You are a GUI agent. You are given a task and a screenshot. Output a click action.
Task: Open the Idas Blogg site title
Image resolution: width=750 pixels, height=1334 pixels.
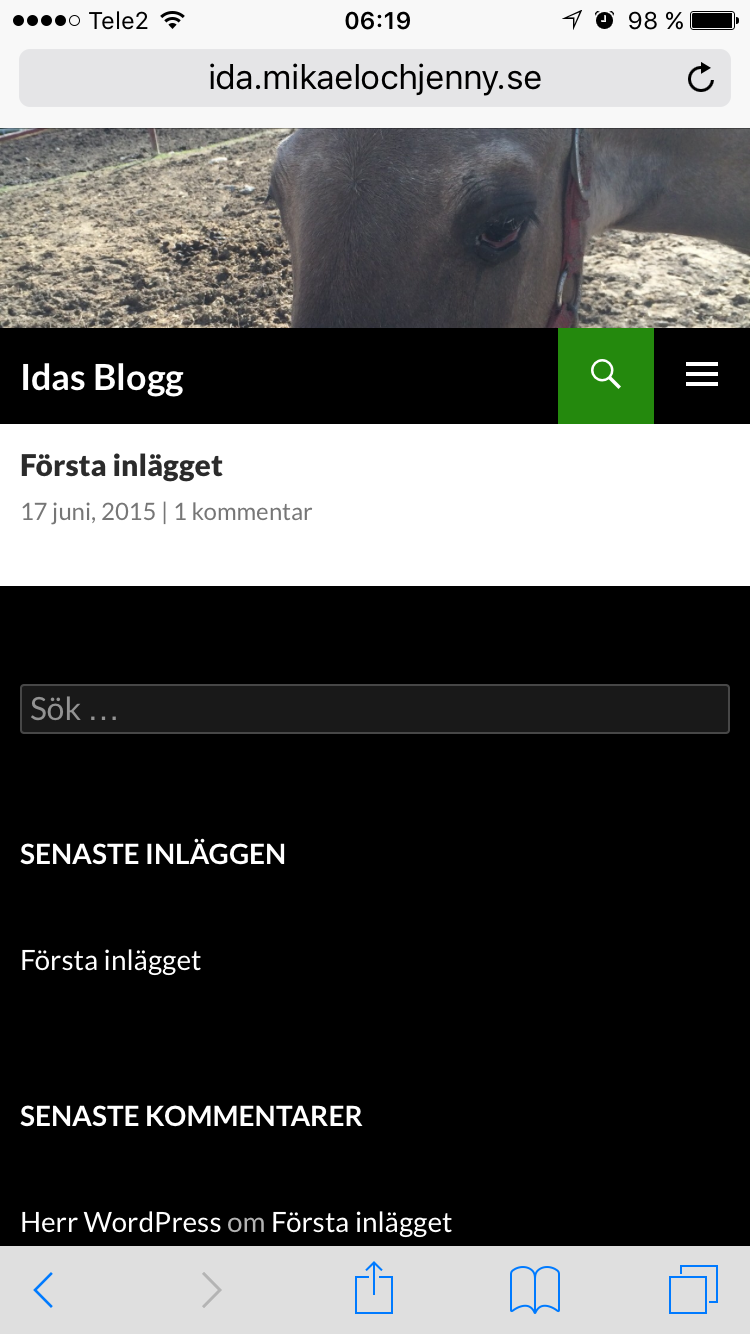tap(102, 378)
